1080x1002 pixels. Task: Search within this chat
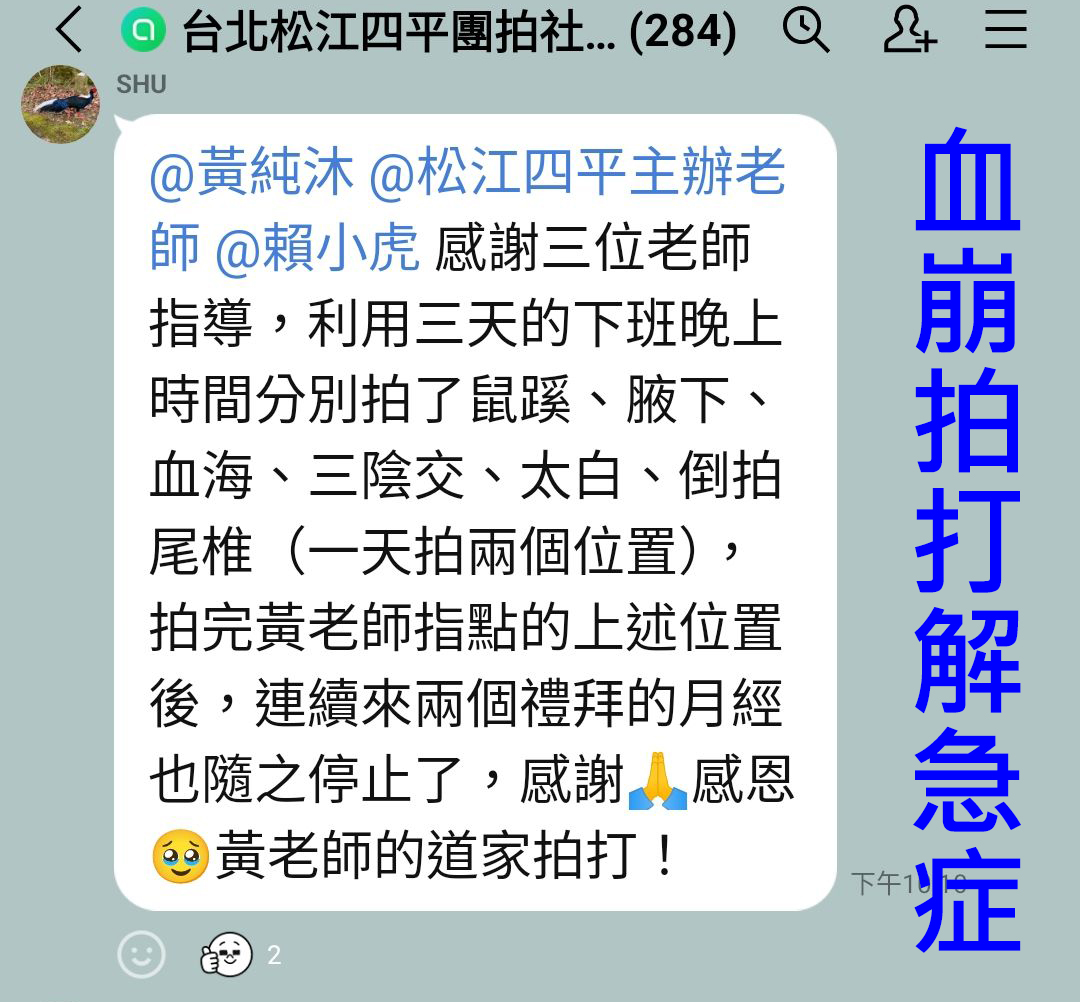pyautogui.click(x=805, y=31)
